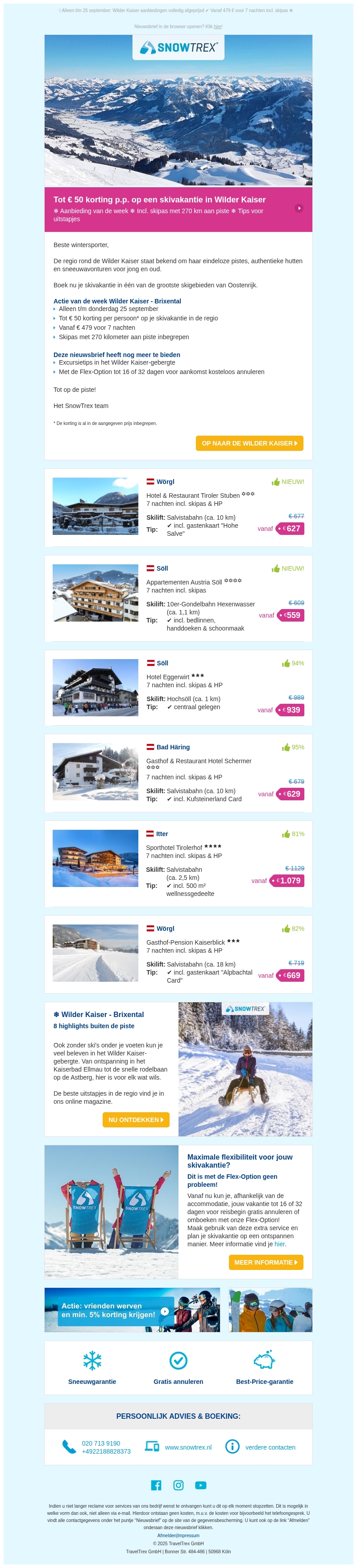The height and width of the screenshot is (1568, 357).
Task: Open the SnowTrex Facebook page
Action: pos(156,1485)
